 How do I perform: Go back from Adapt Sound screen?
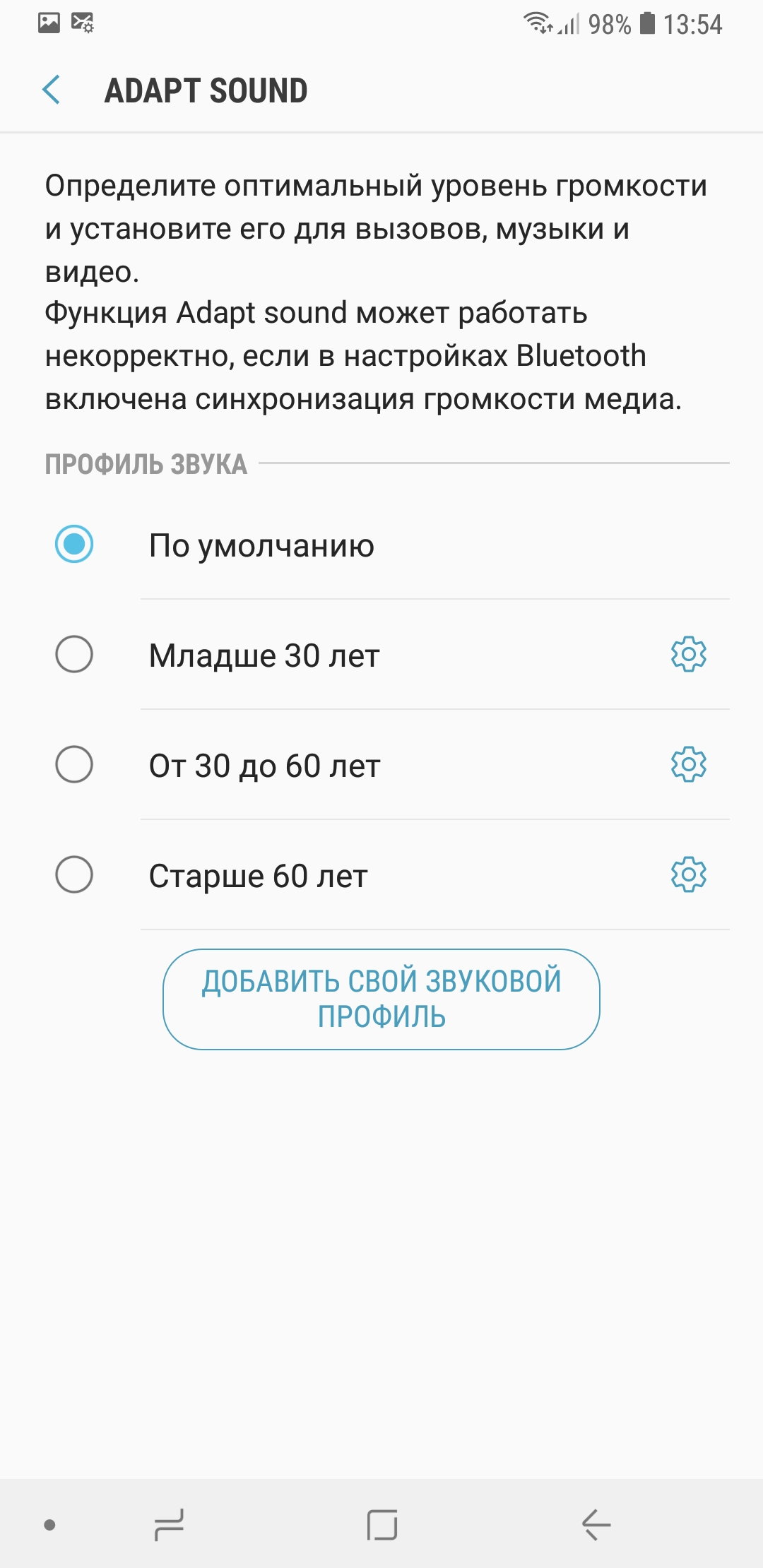(x=52, y=90)
